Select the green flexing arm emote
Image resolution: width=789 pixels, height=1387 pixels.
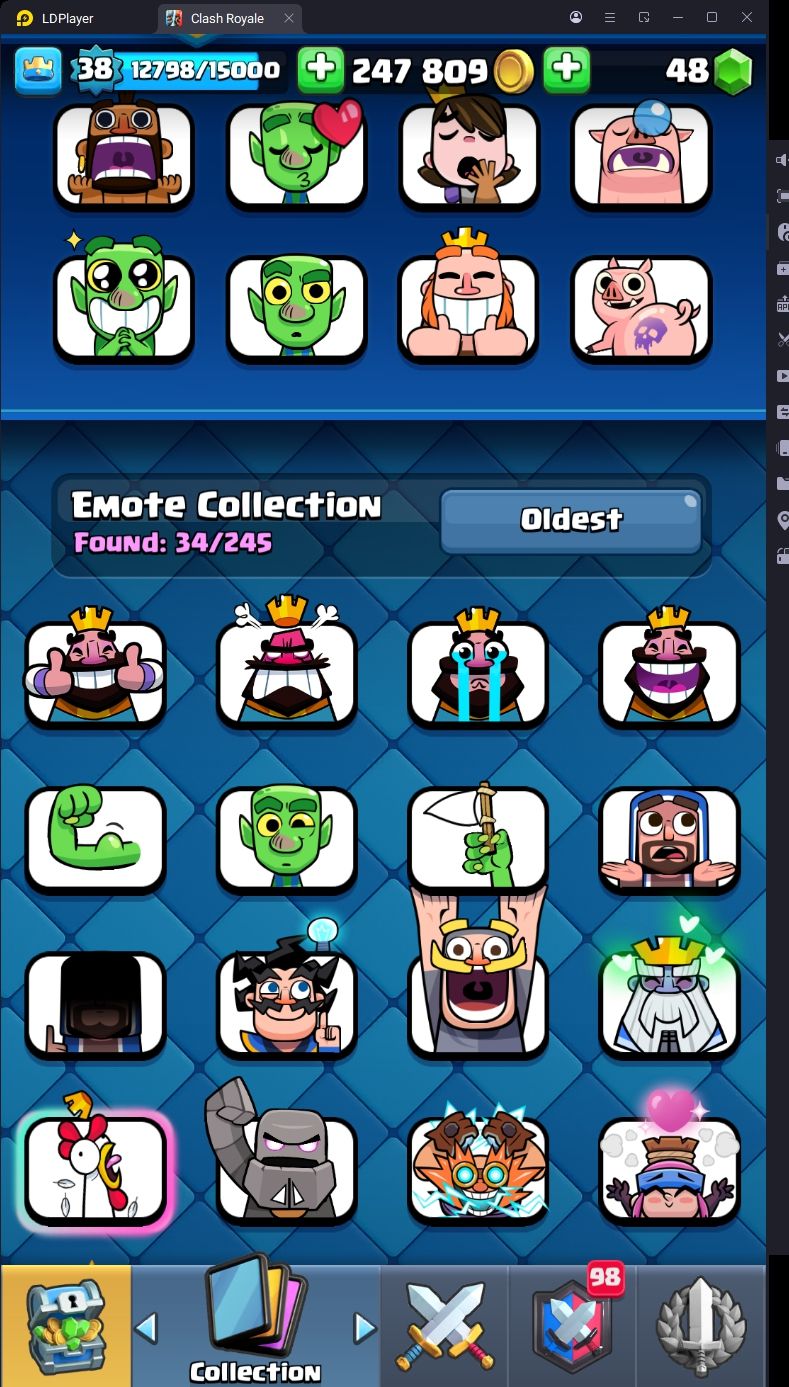[95, 838]
